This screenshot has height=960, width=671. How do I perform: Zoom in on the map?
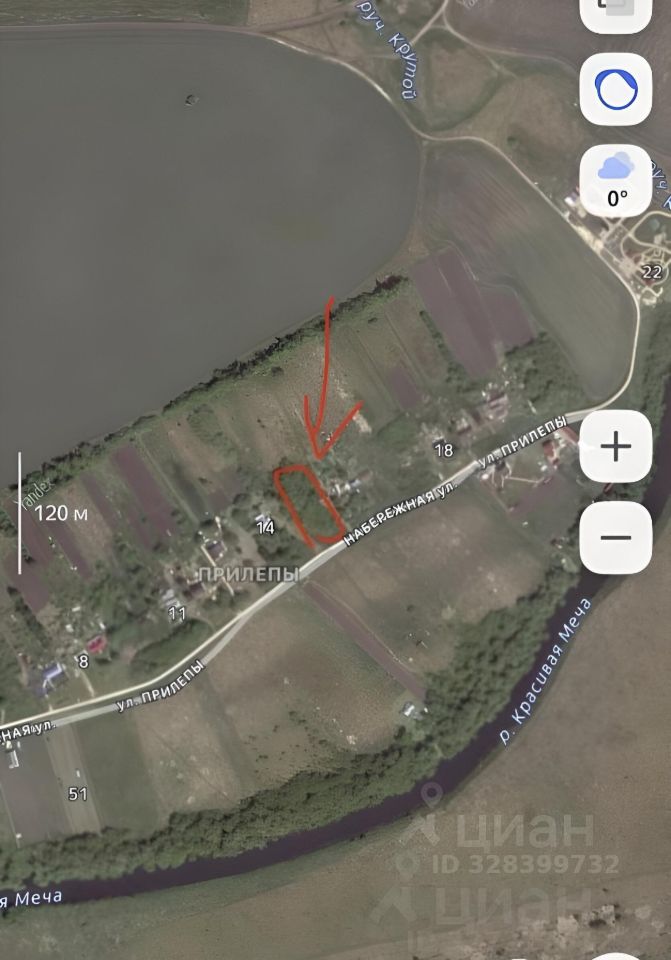click(x=616, y=447)
